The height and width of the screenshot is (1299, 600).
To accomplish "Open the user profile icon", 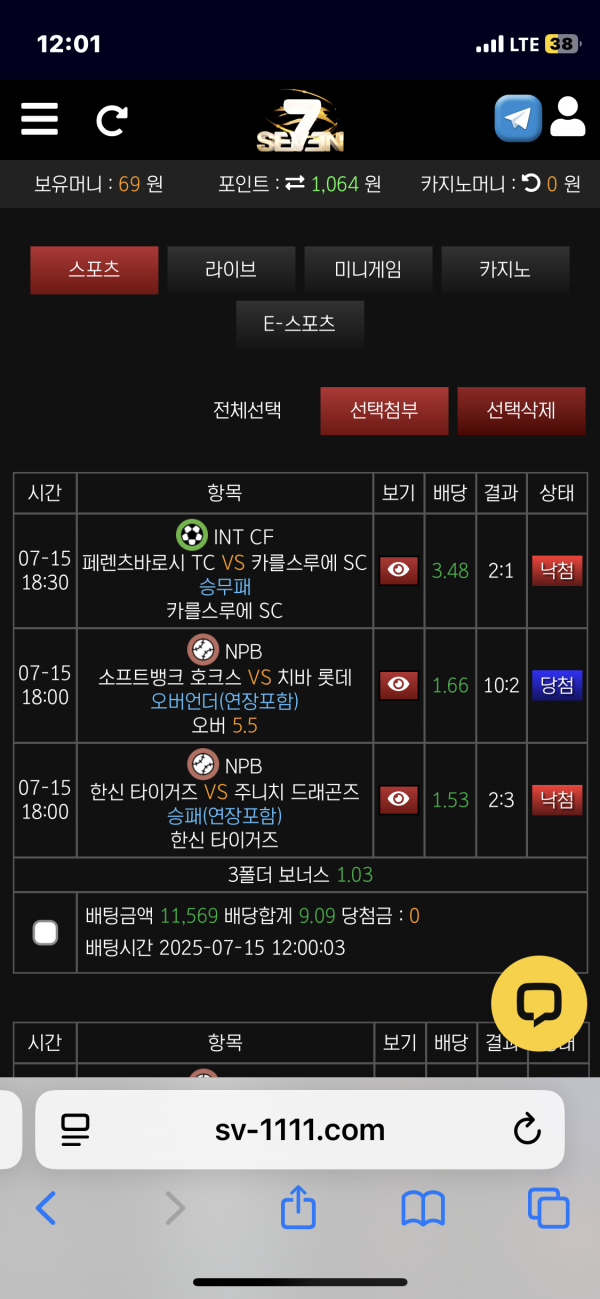I will (567, 118).
